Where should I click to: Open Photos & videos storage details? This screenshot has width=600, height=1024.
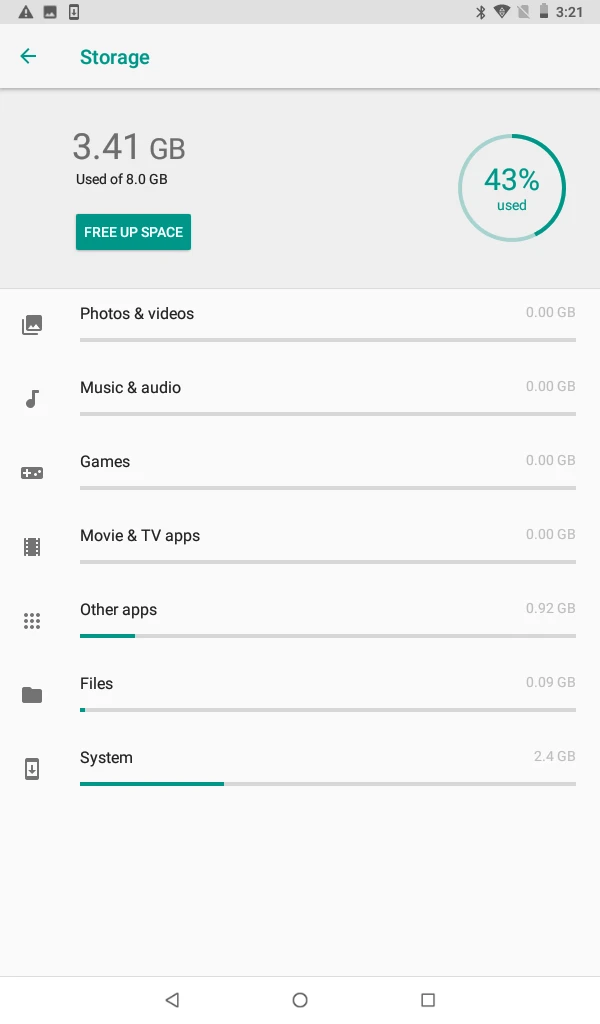point(300,324)
